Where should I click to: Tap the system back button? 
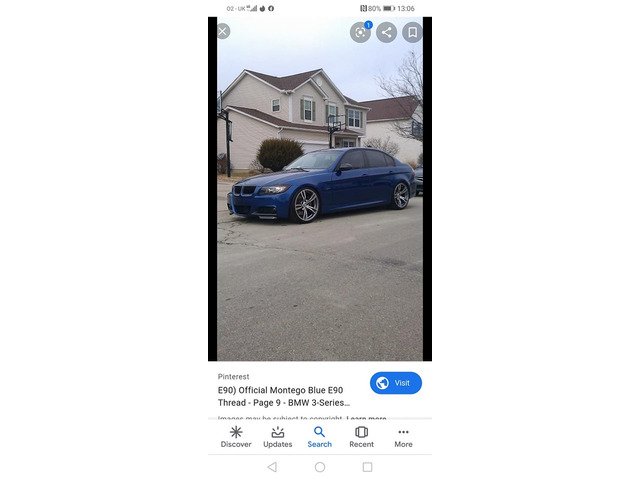(272, 467)
